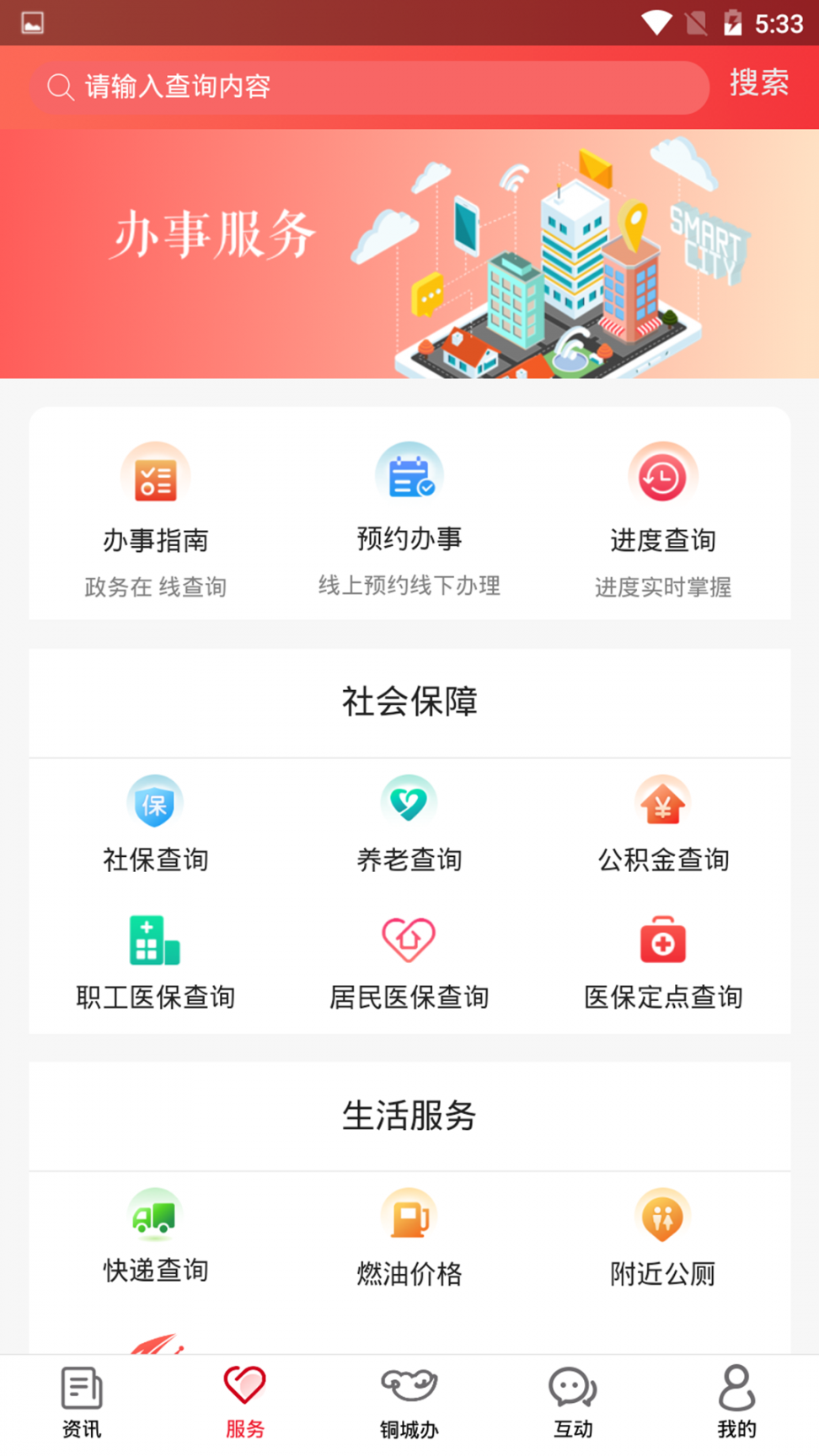Viewport: 819px width, 1456px height.
Task: Tap the 办事服务 banner
Action: point(409,253)
